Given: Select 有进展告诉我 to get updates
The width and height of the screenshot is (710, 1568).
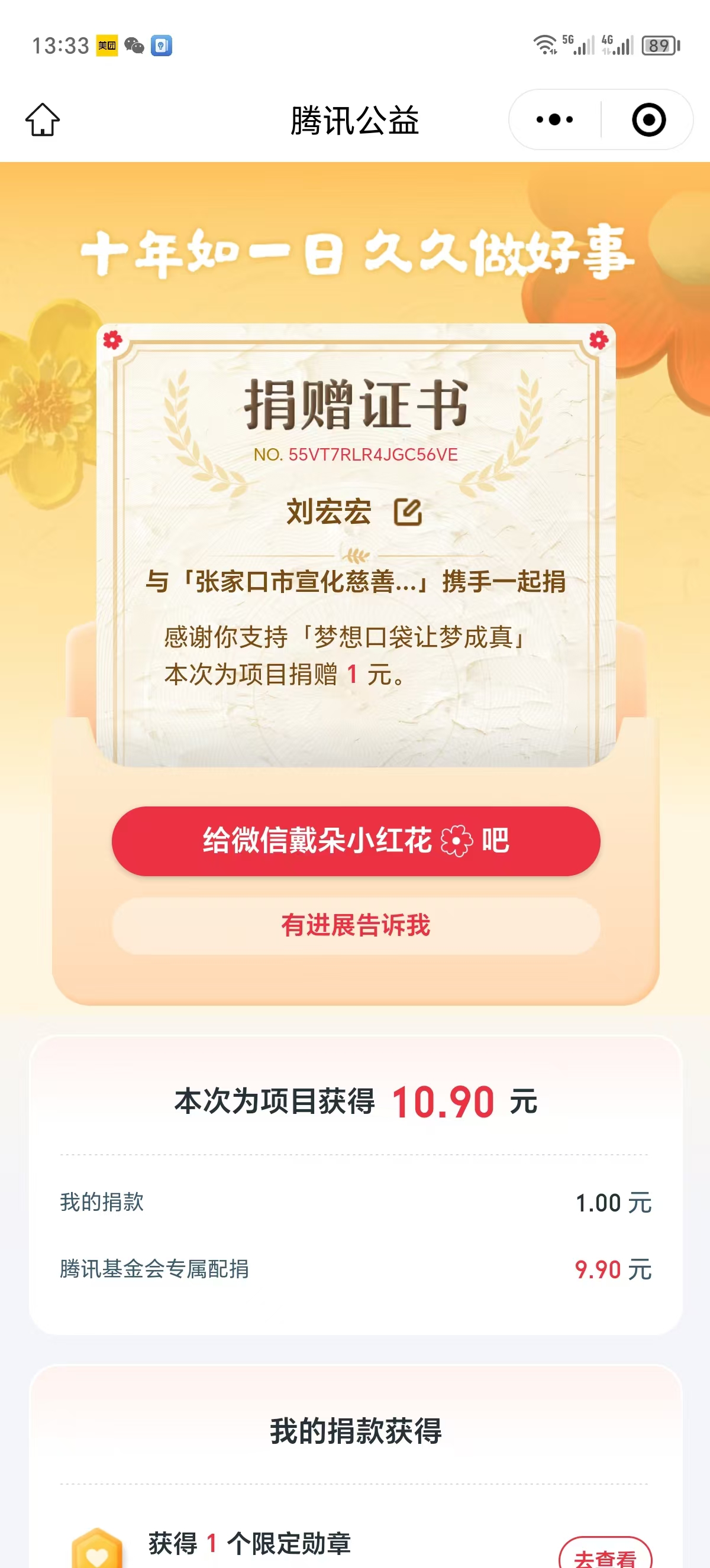Looking at the screenshot, I should (356, 925).
